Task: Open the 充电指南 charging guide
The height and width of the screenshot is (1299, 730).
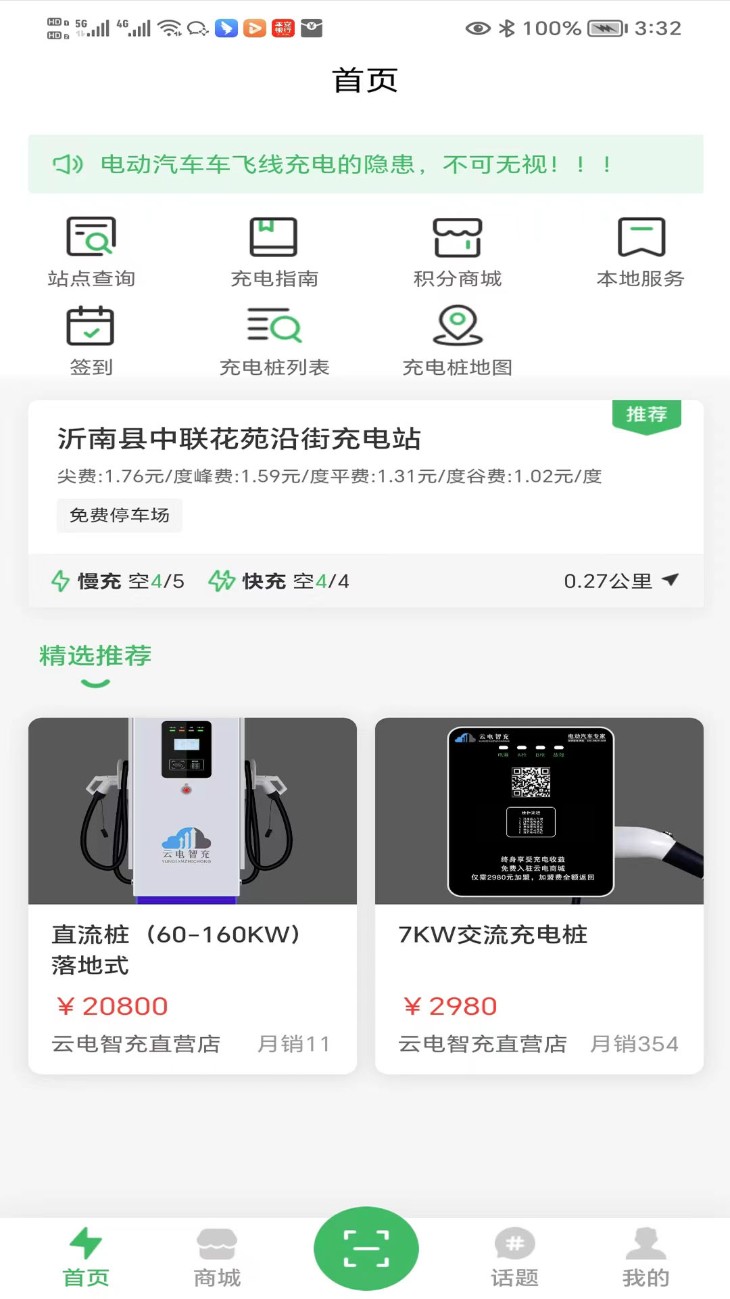Action: 274,252
